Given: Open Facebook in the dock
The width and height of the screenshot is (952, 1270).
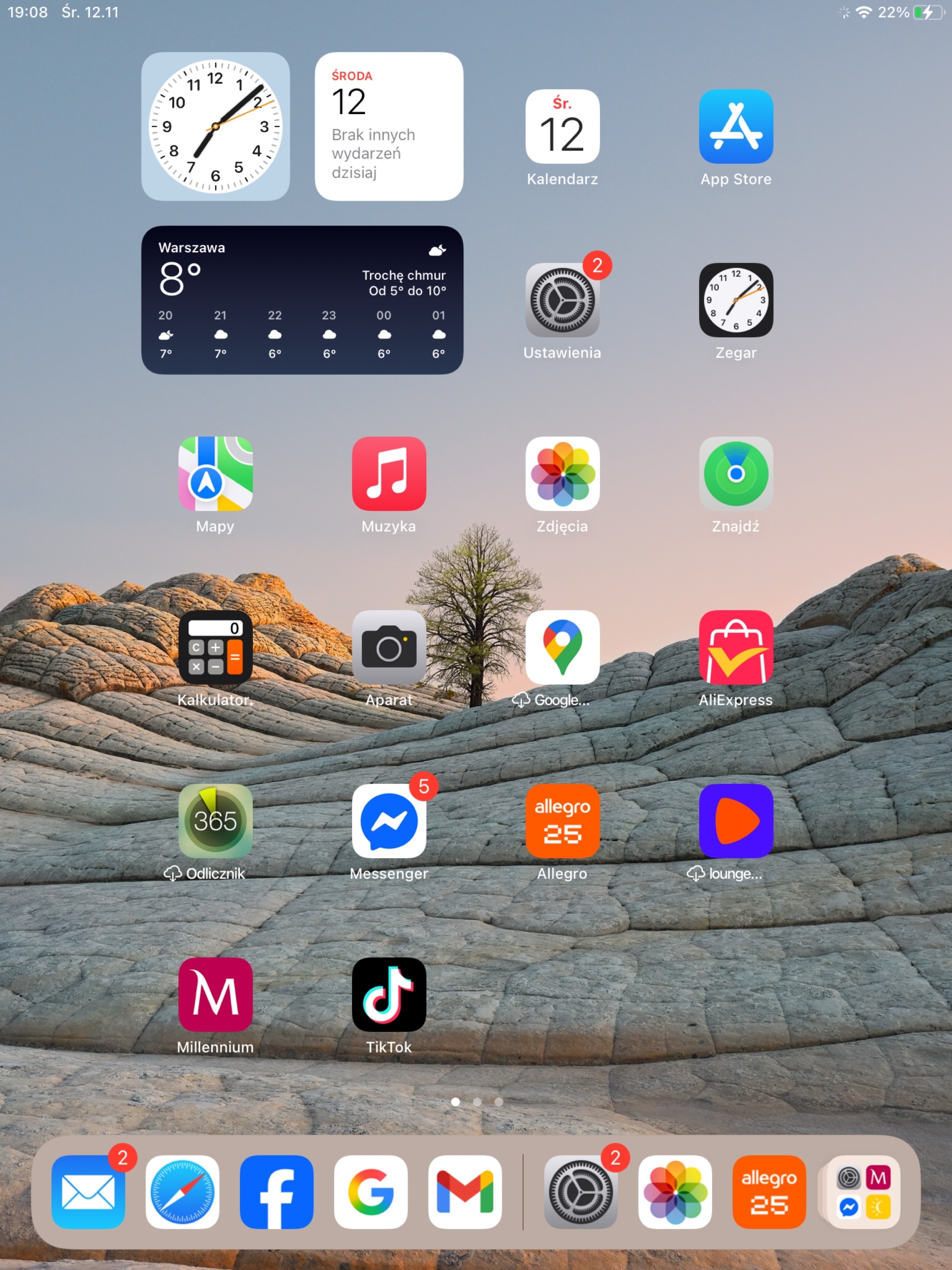Looking at the screenshot, I should click(x=277, y=1192).
